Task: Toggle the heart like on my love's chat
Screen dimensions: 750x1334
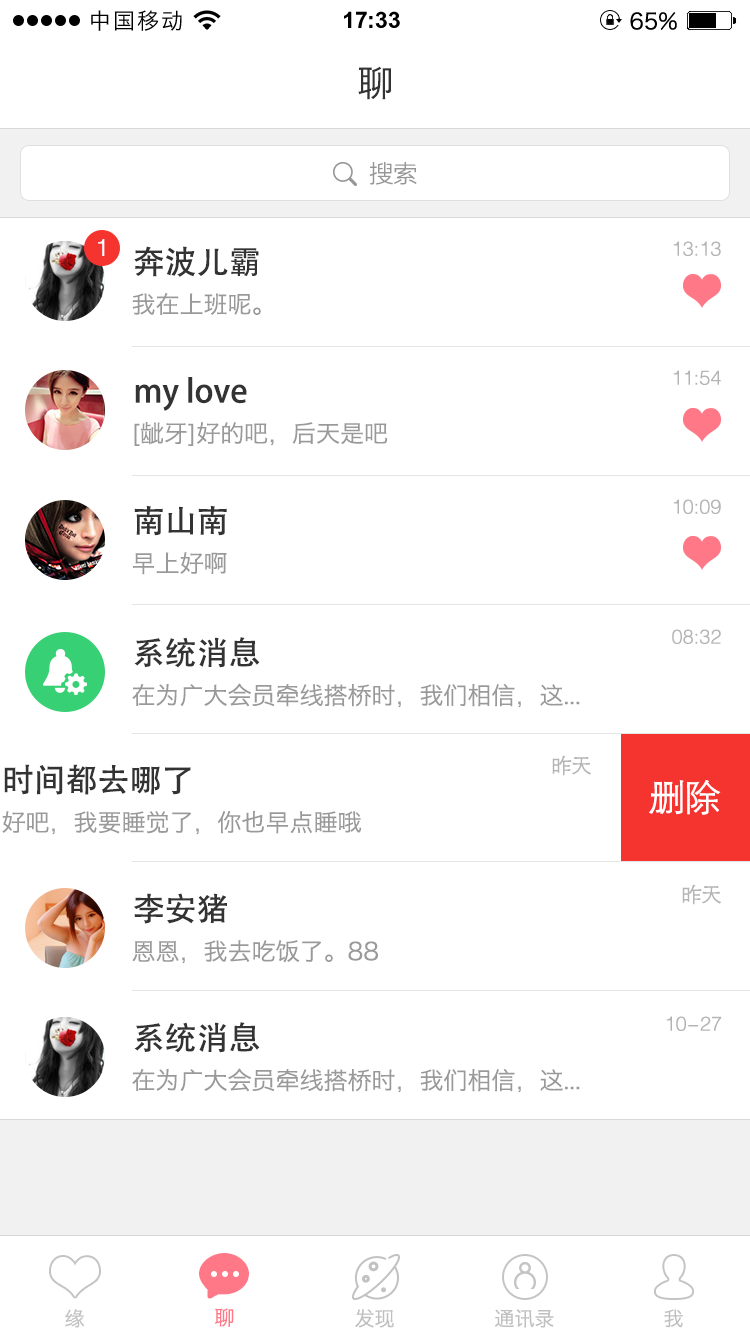Action: pos(702,423)
